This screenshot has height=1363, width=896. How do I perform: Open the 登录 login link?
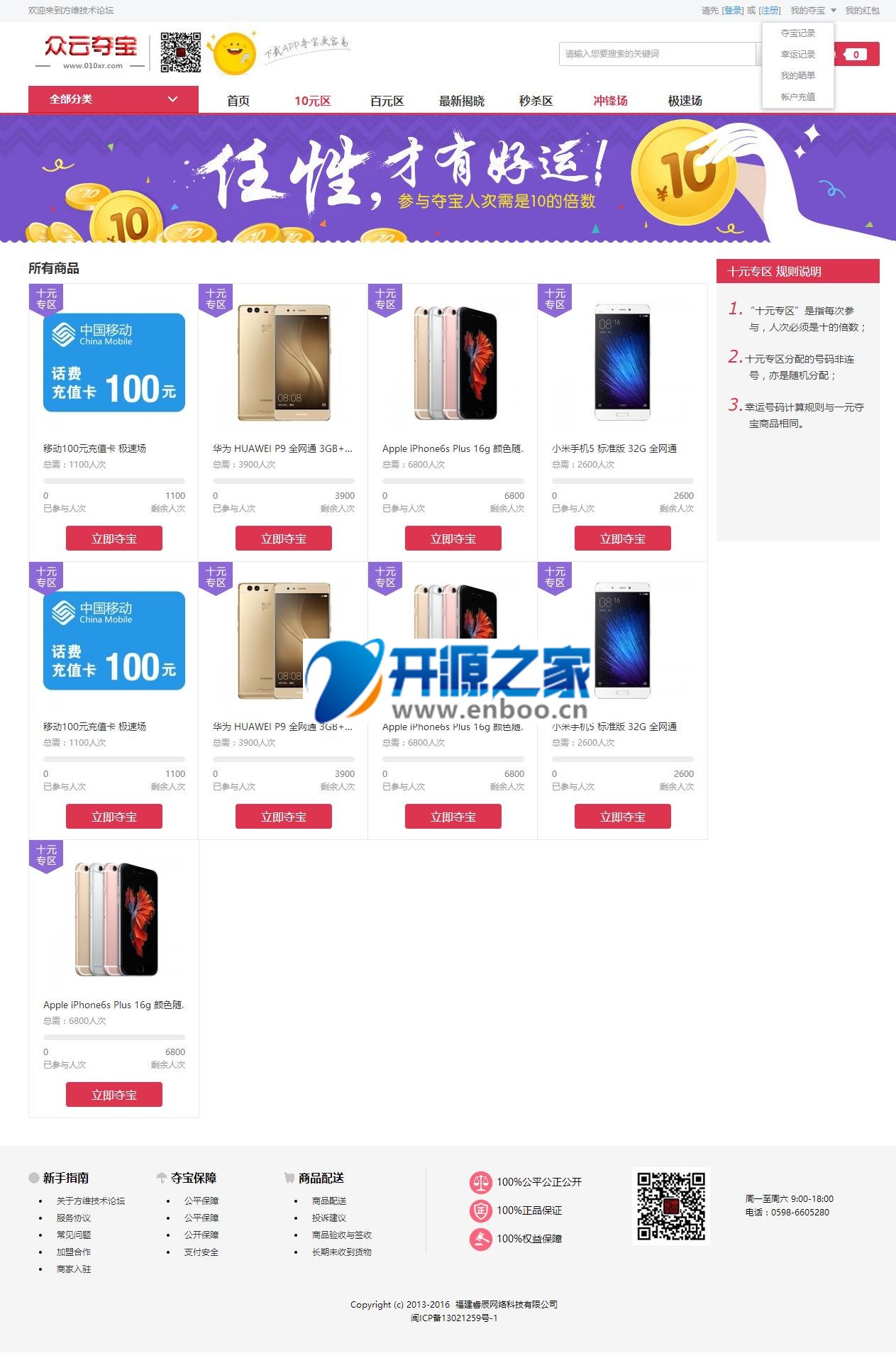(x=733, y=11)
